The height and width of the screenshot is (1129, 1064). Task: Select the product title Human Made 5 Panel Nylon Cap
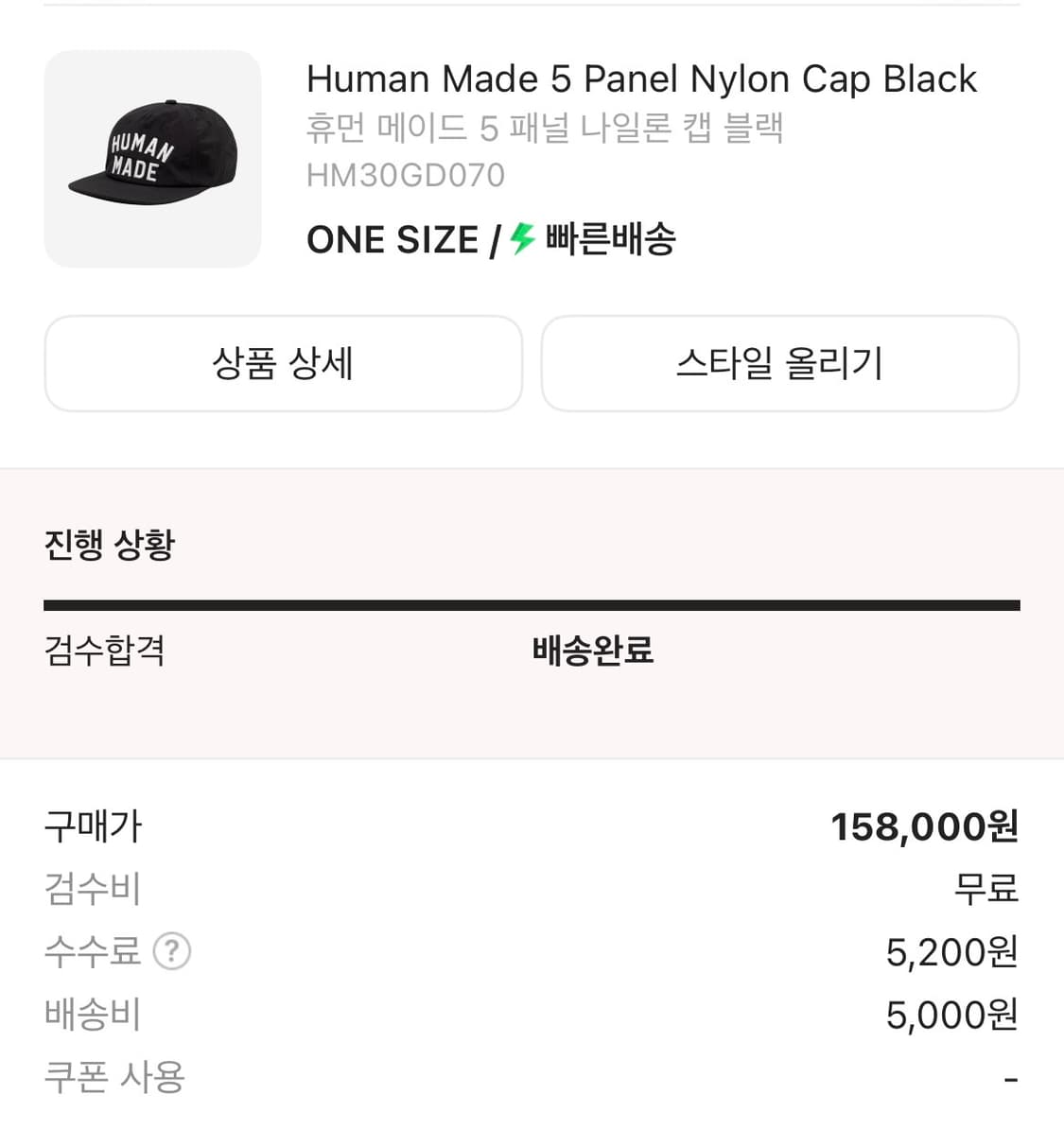coord(641,78)
